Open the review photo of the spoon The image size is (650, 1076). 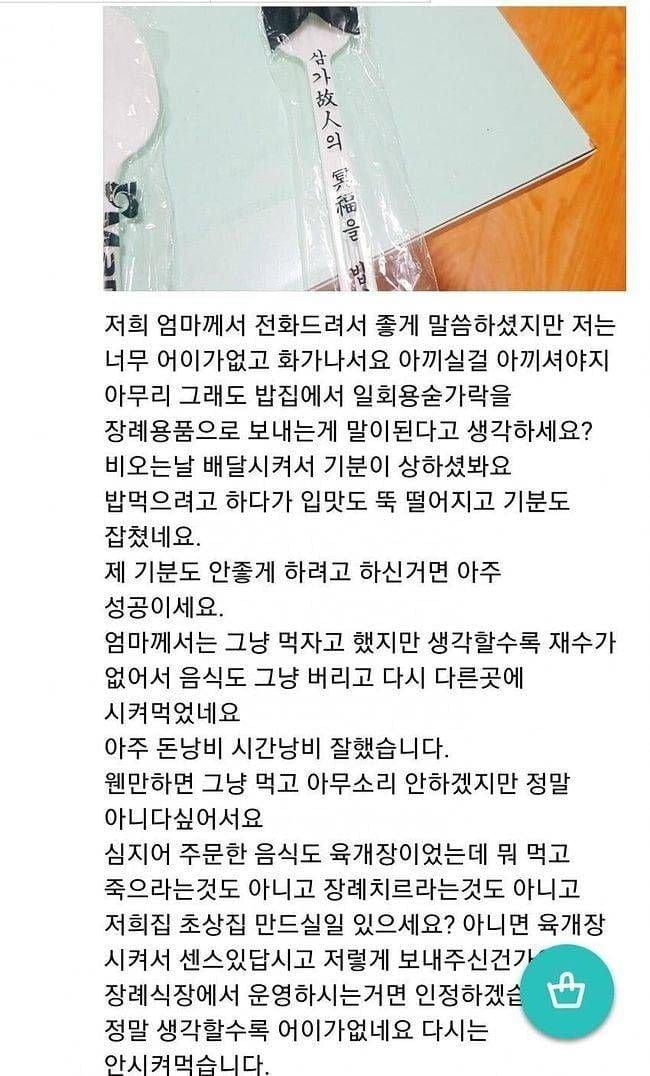coord(364,148)
